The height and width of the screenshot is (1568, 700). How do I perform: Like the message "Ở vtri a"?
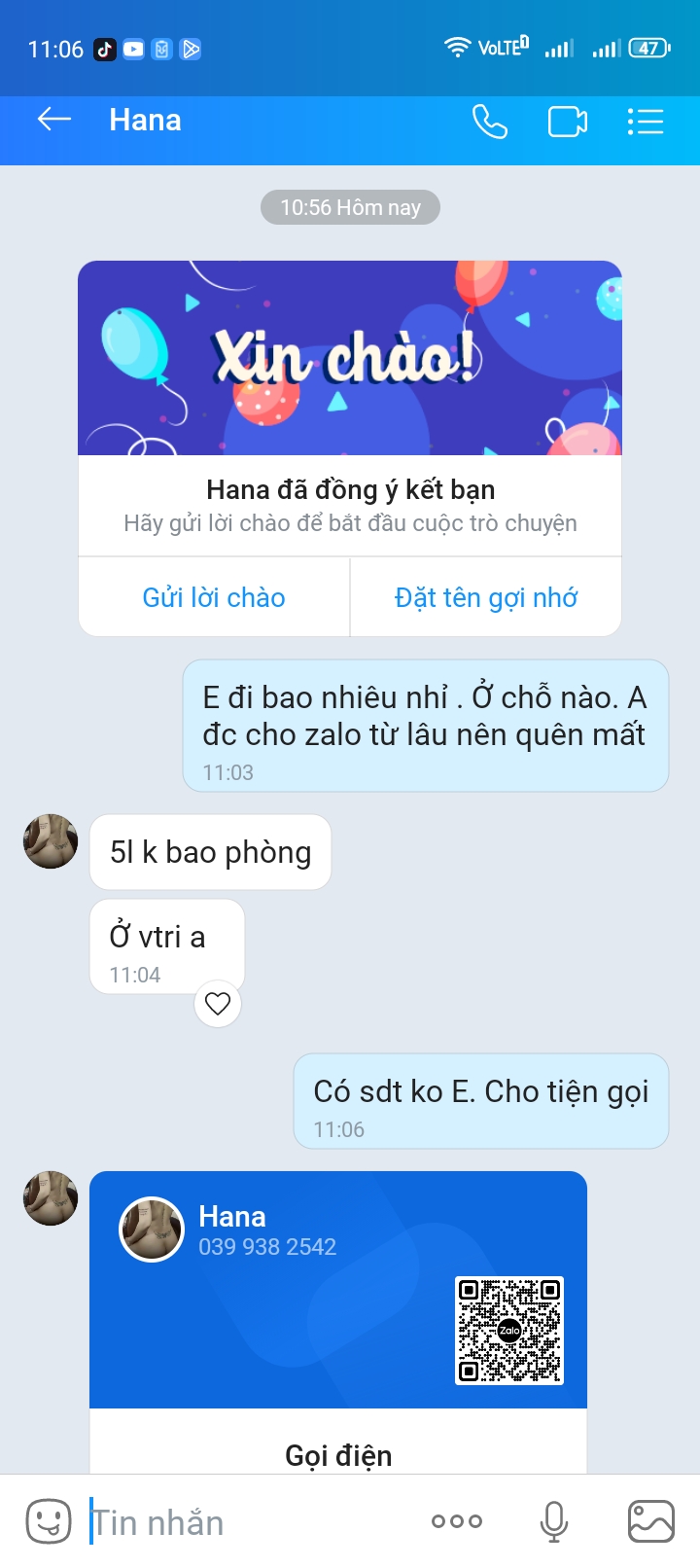click(218, 1004)
